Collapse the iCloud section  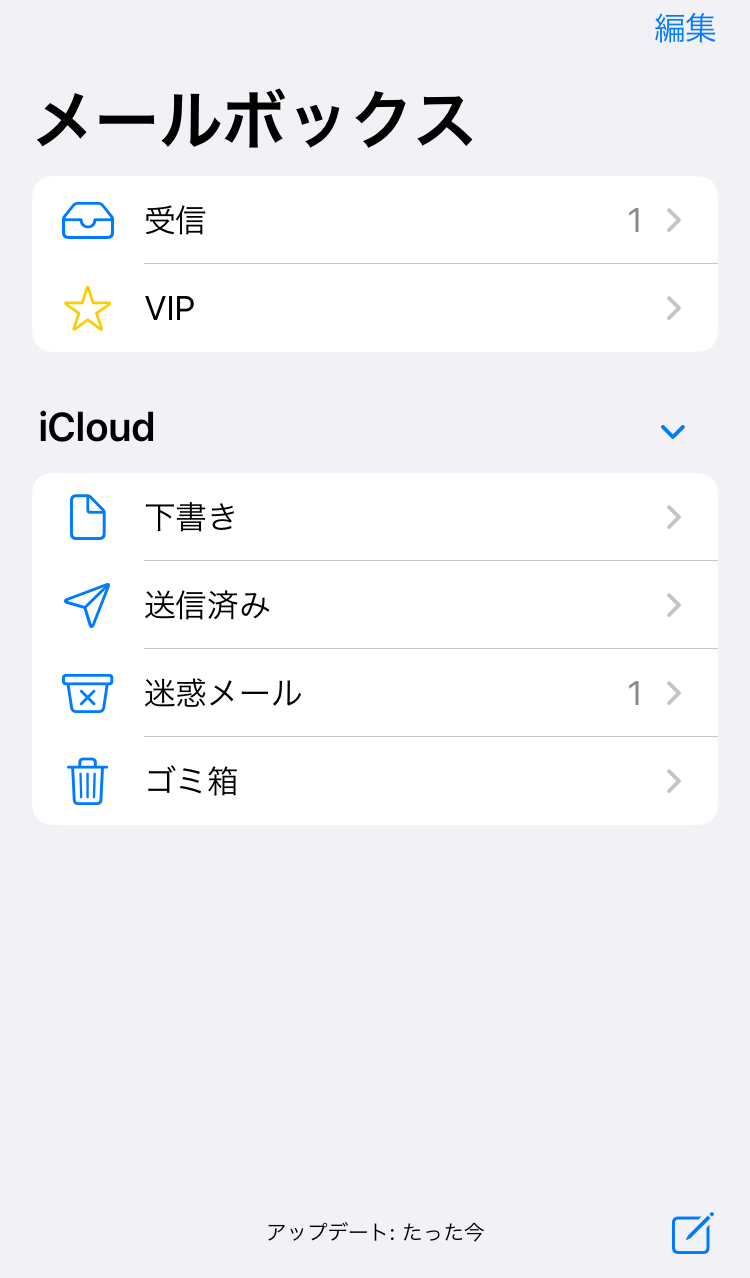coord(672,431)
